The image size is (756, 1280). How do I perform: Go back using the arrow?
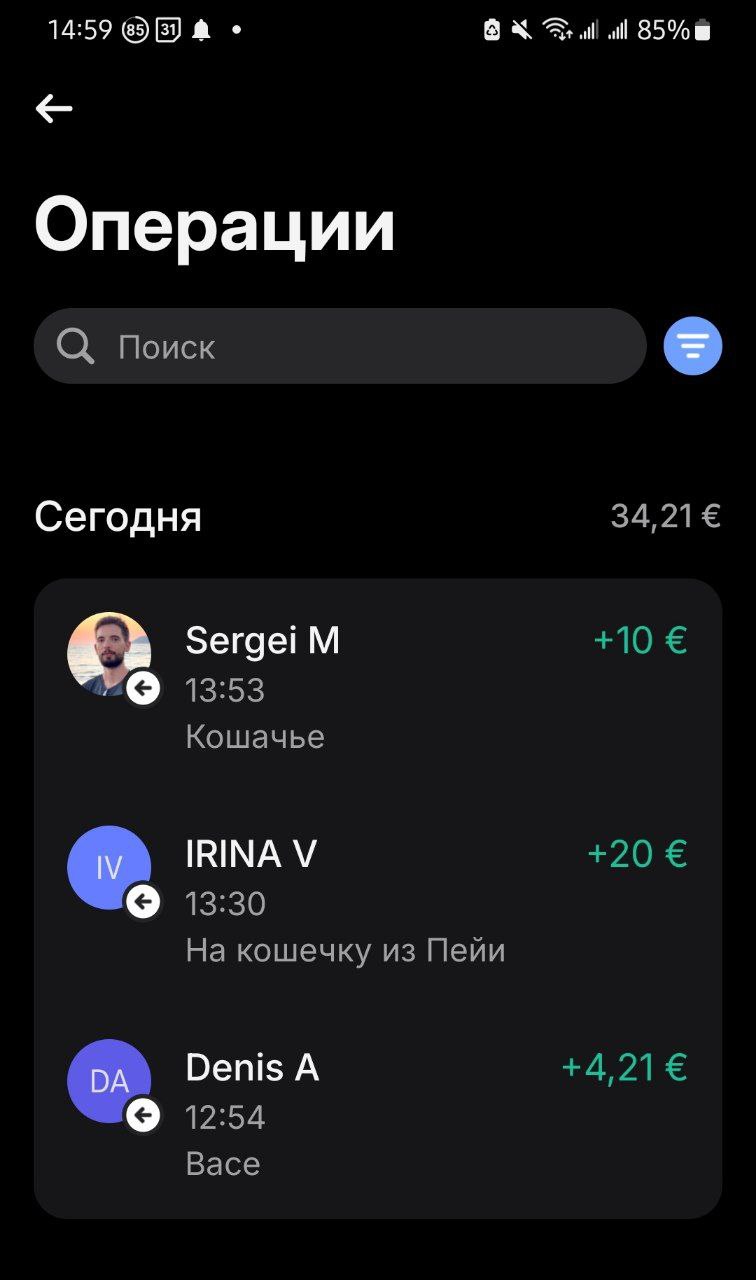coord(54,109)
